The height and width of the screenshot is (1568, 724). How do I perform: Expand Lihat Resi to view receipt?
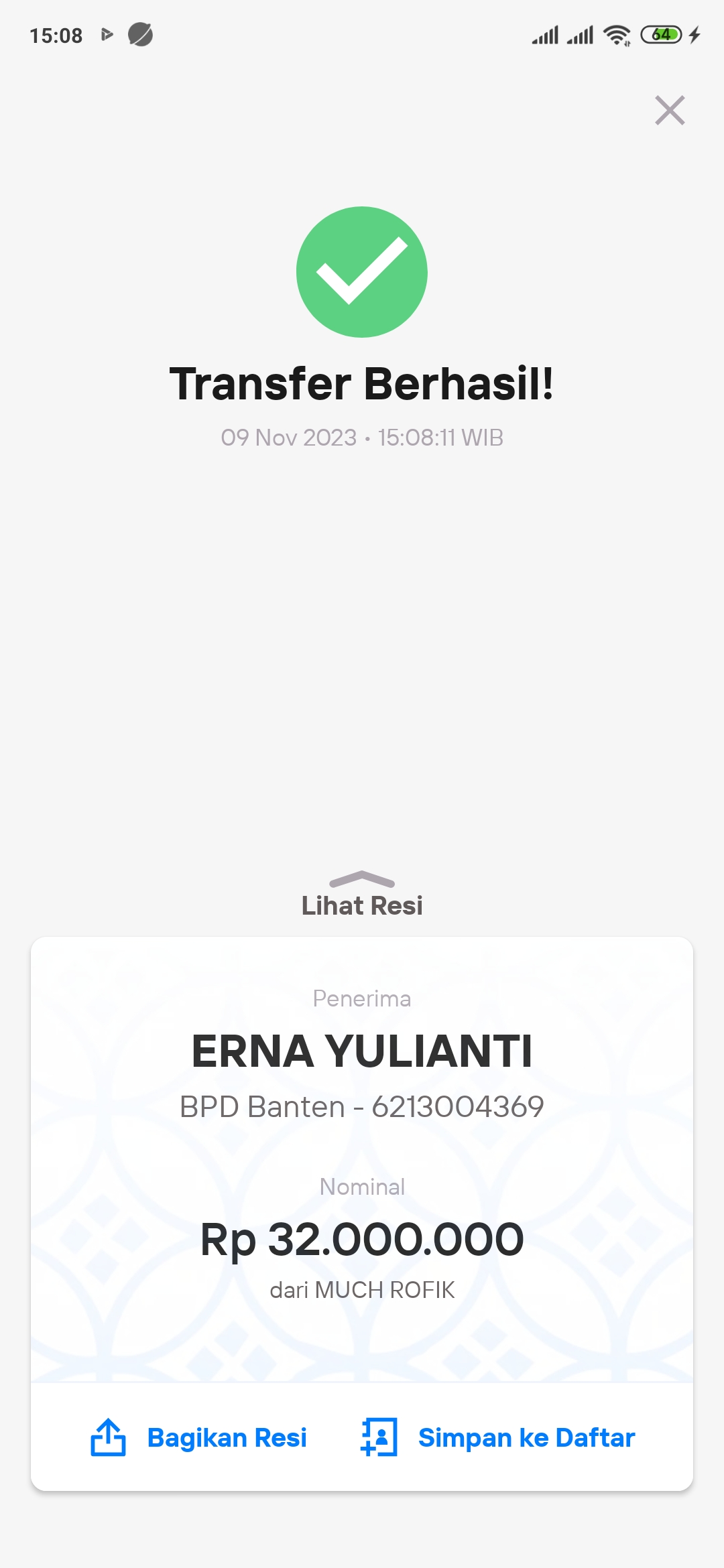(362, 896)
